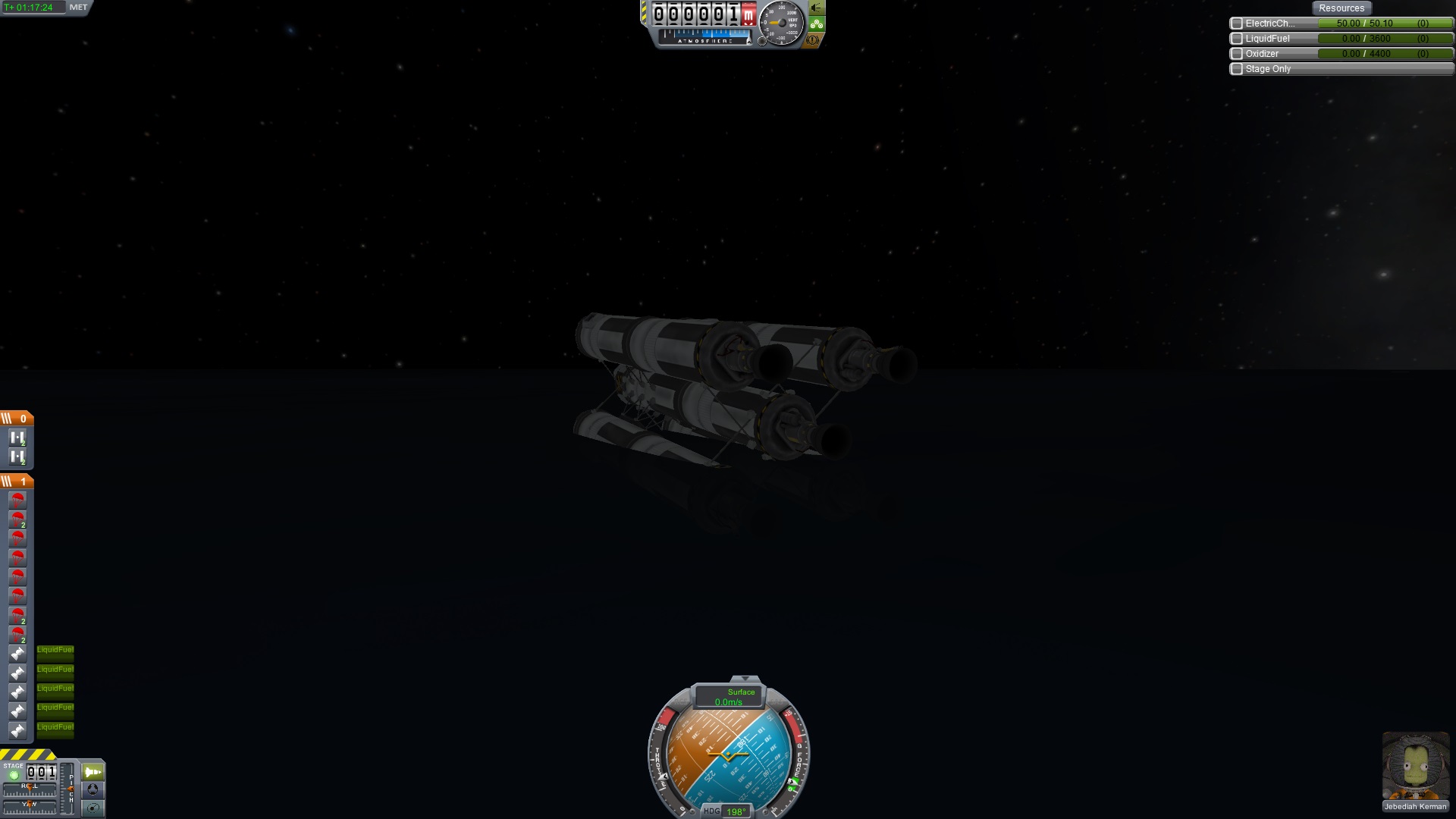Screen dimensions: 1456x819
Task: Check the ElectricCharge resource checkbox
Action: click(1237, 24)
